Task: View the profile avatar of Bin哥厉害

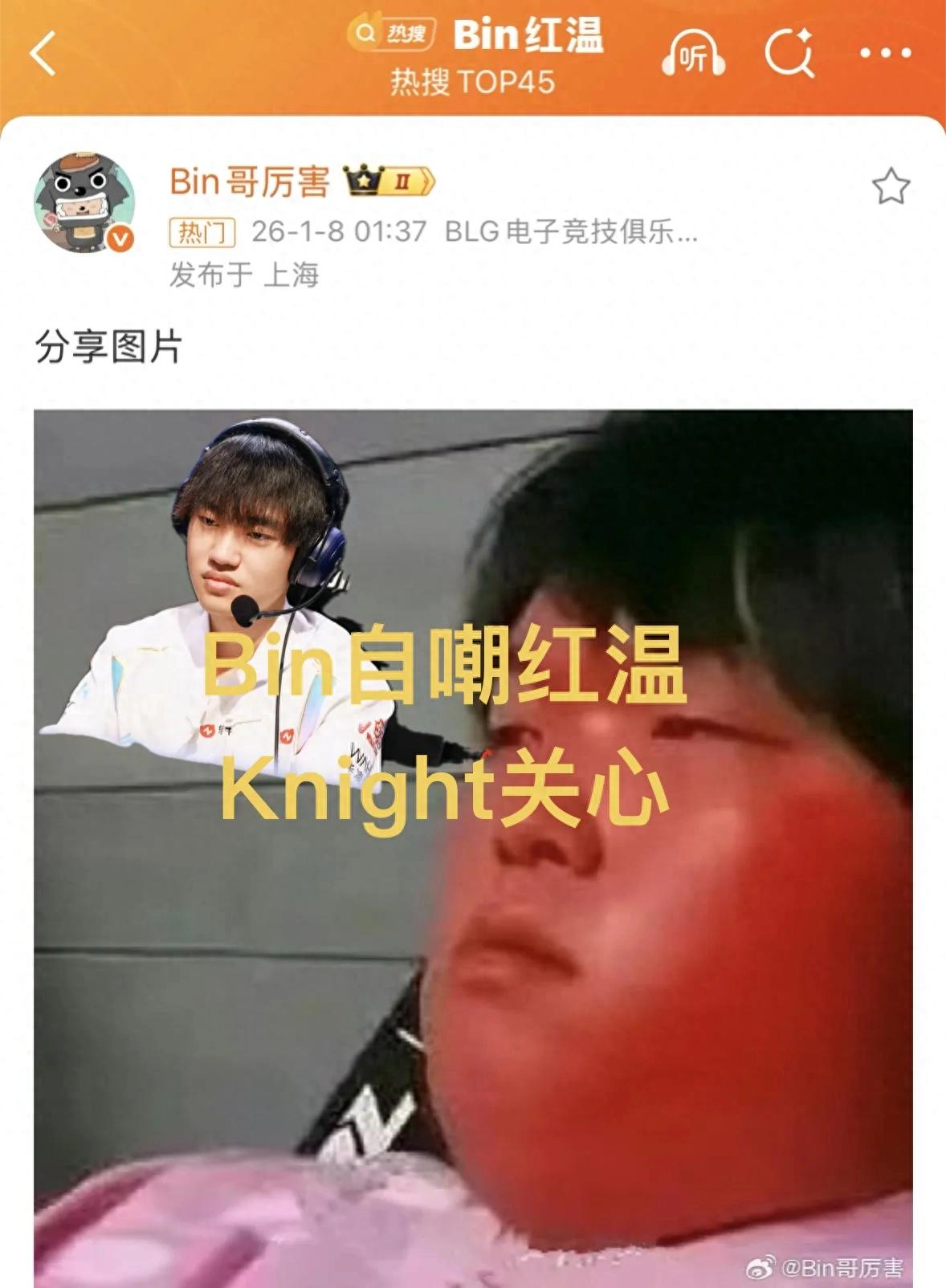Action: click(x=84, y=202)
